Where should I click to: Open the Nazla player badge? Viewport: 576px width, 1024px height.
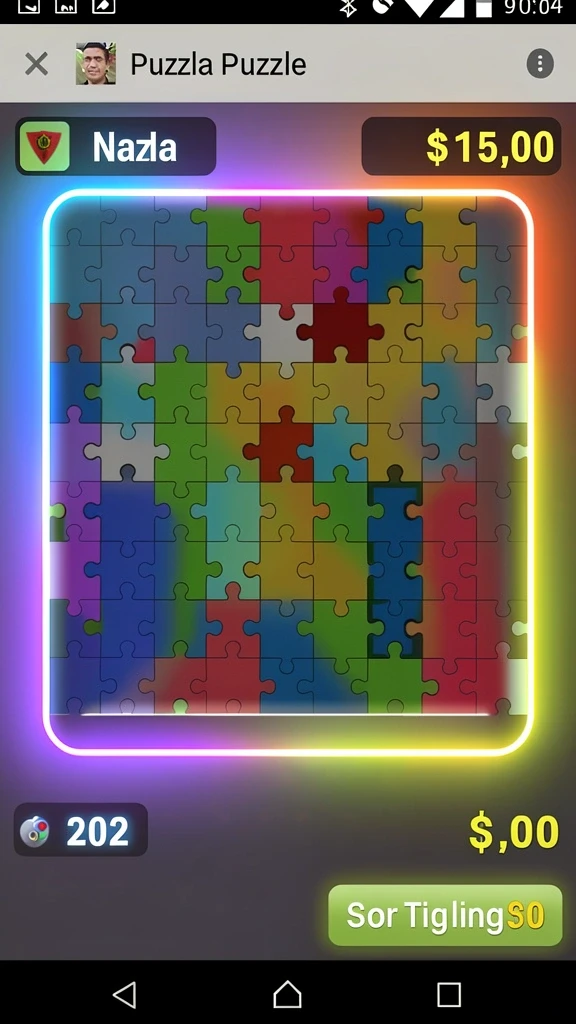coord(116,146)
